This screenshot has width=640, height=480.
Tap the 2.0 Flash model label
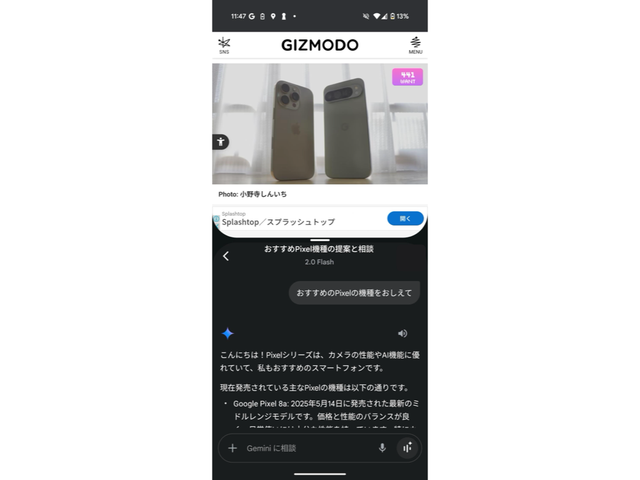[319, 262]
